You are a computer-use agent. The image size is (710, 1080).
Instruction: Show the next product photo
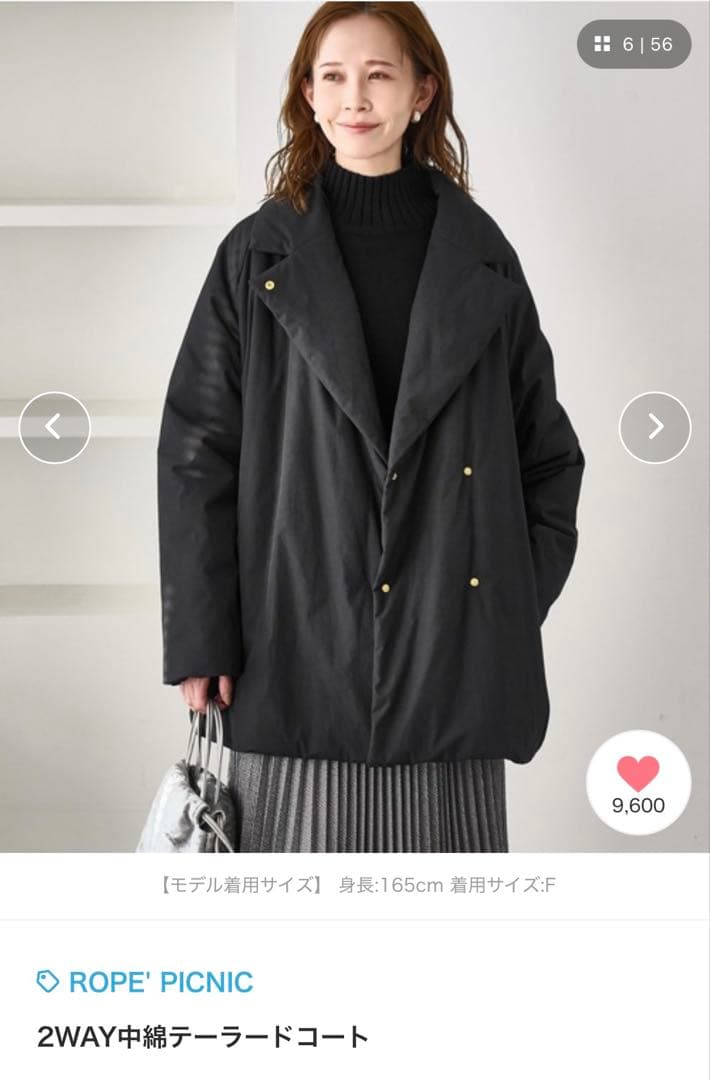coord(655,427)
